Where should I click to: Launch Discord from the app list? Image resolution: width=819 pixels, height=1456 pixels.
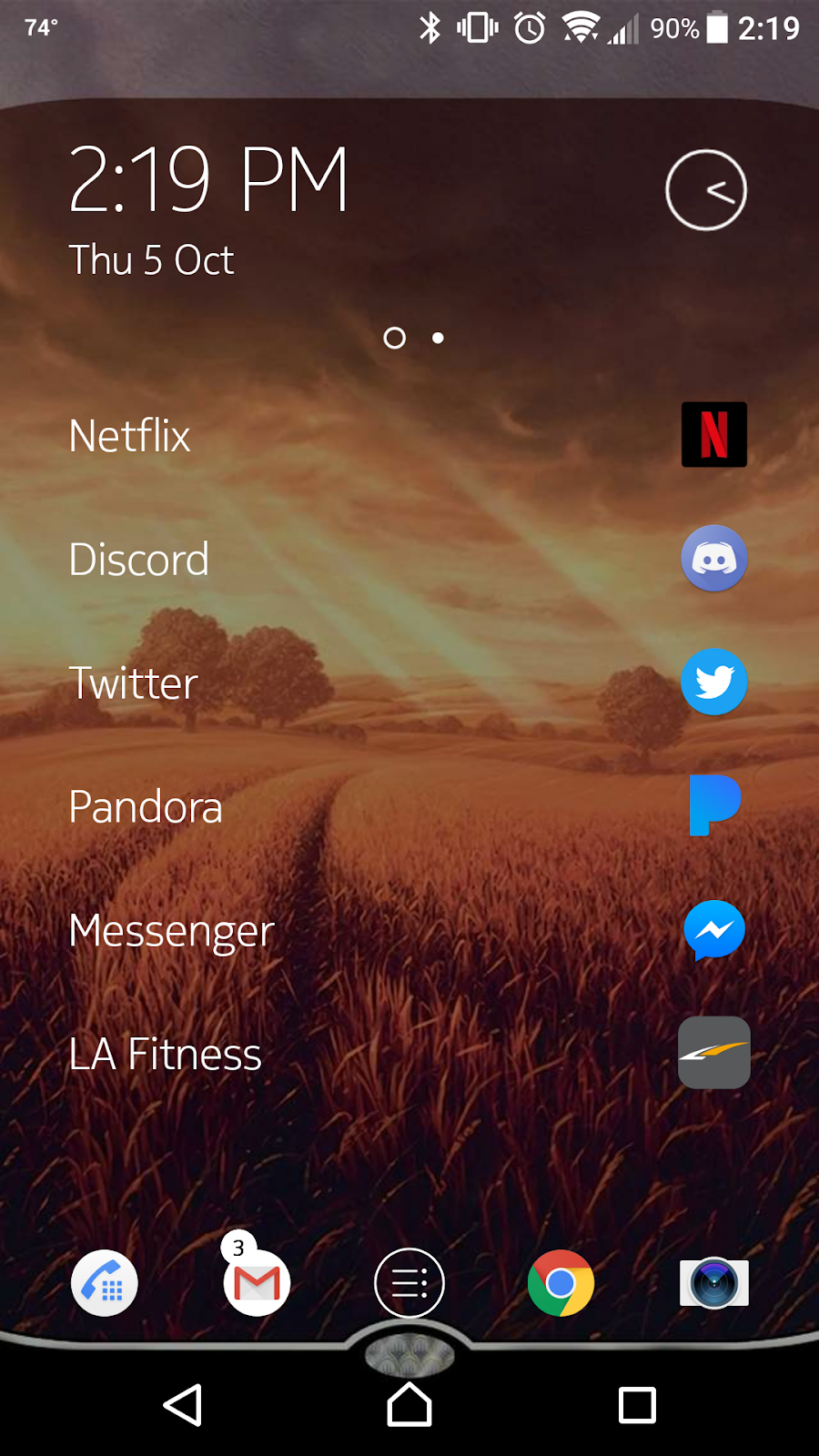tap(713, 559)
